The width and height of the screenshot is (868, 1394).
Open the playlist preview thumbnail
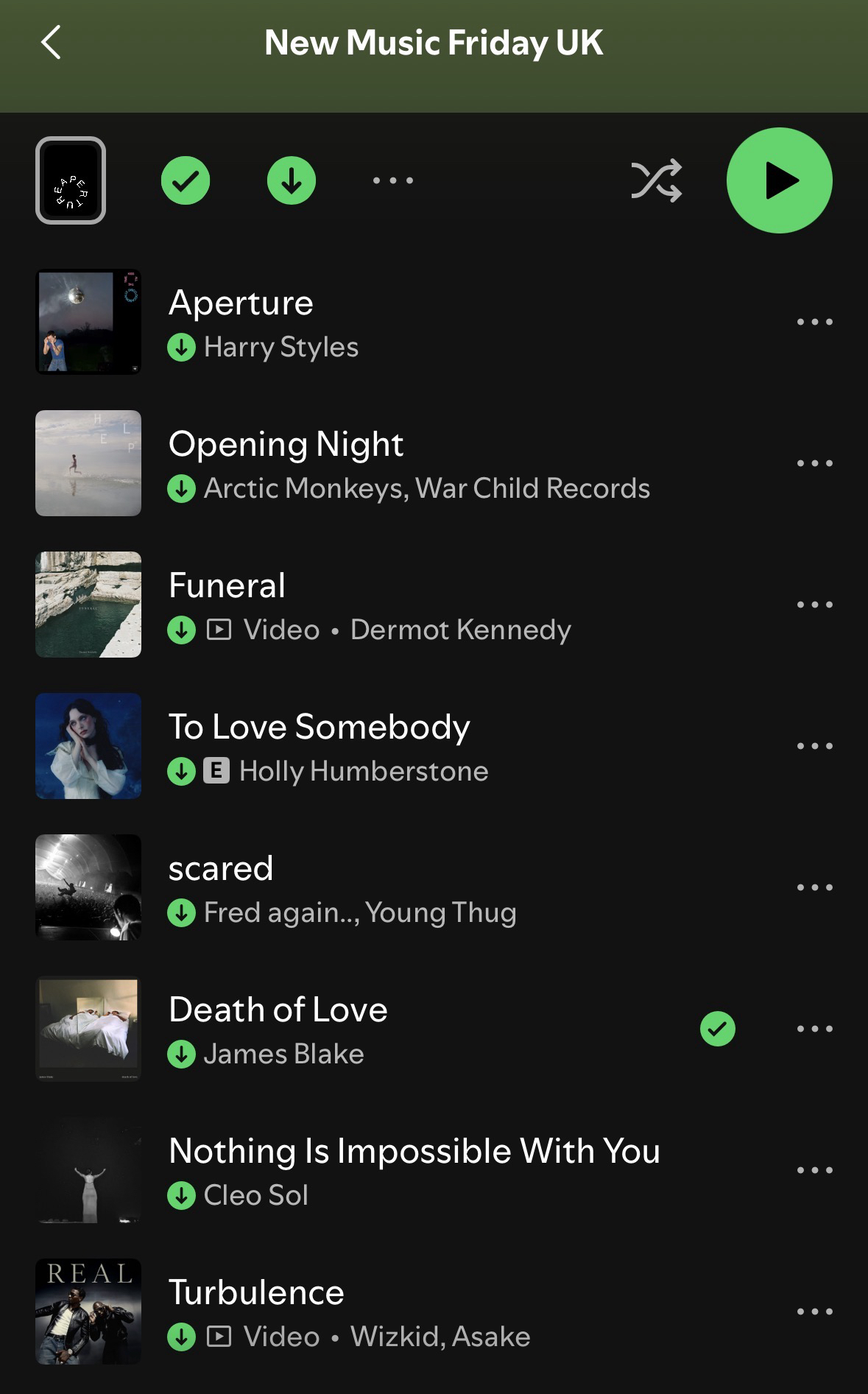(x=71, y=180)
